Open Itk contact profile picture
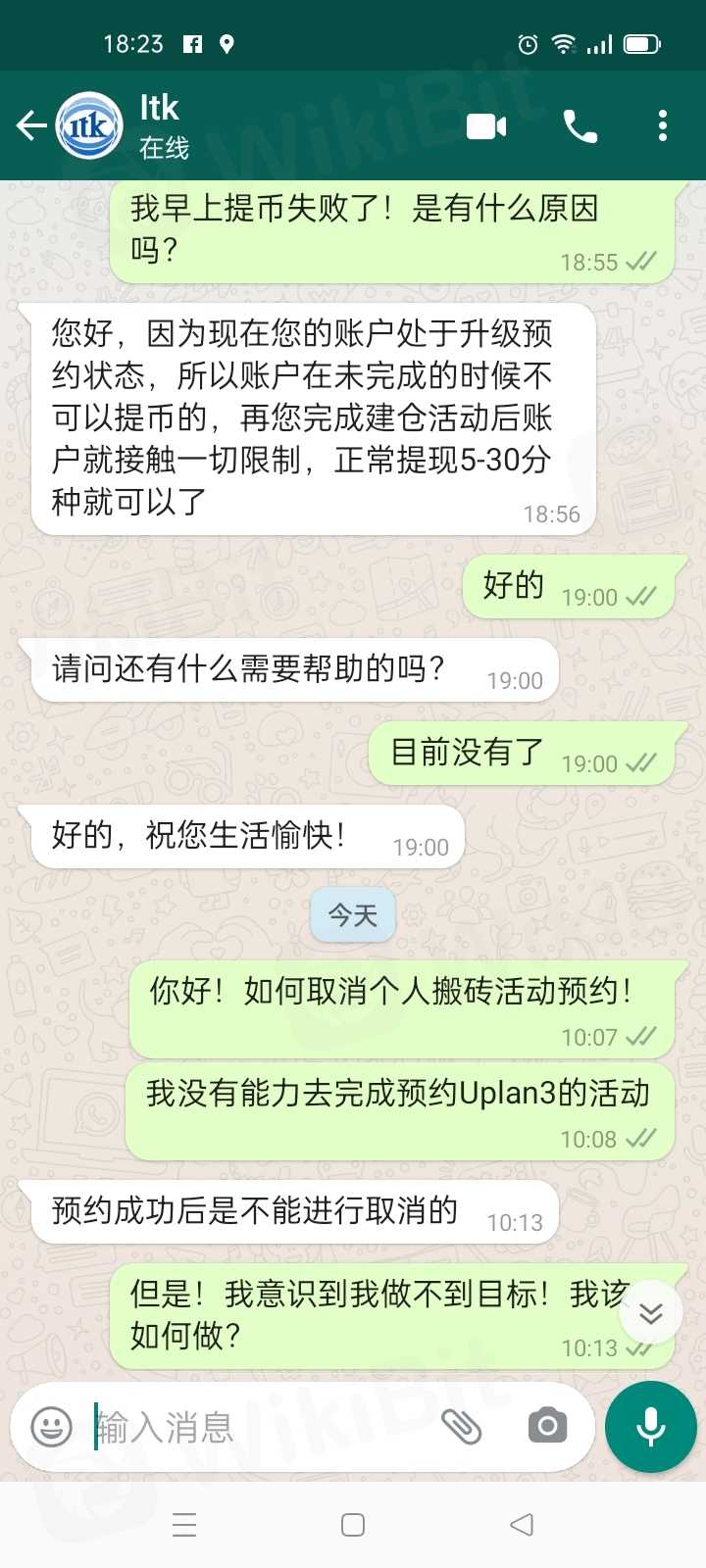The width and height of the screenshot is (706, 1568). click(x=89, y=125)
